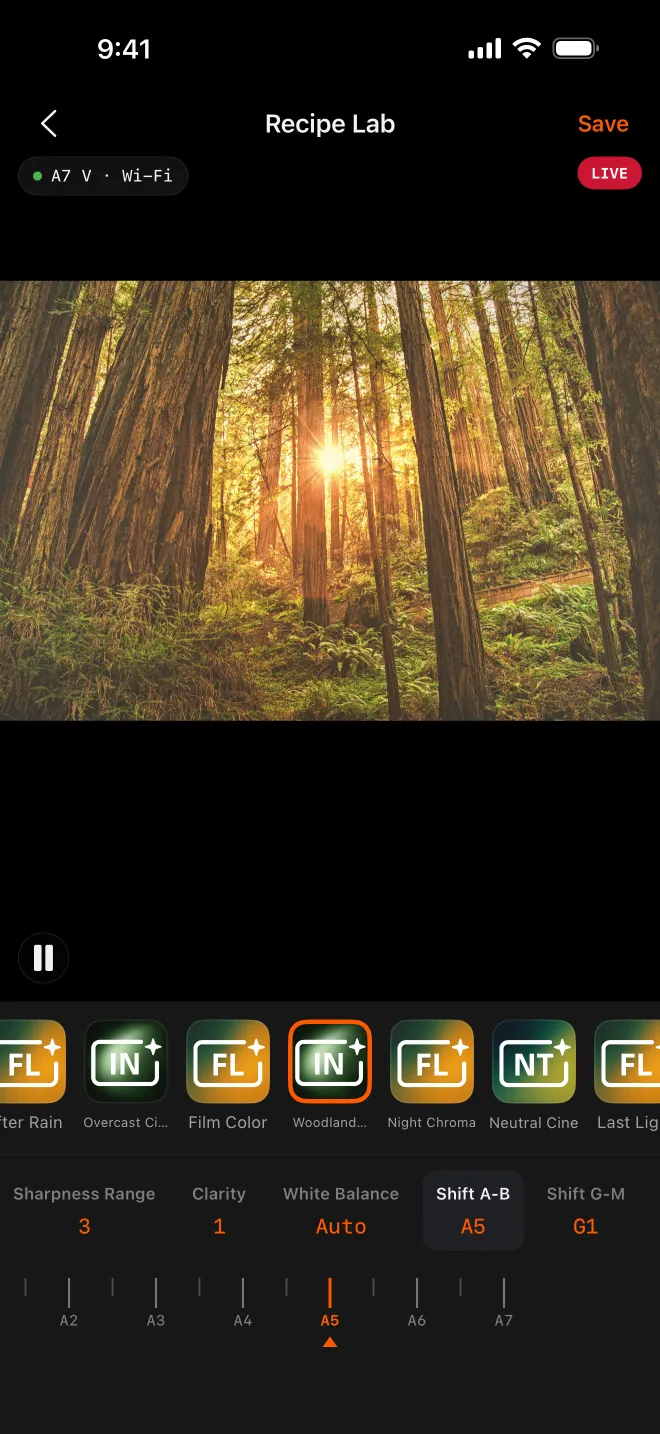Choose the Film Color preset
Screen dimensions: 660x1434
coord(228,1076)
